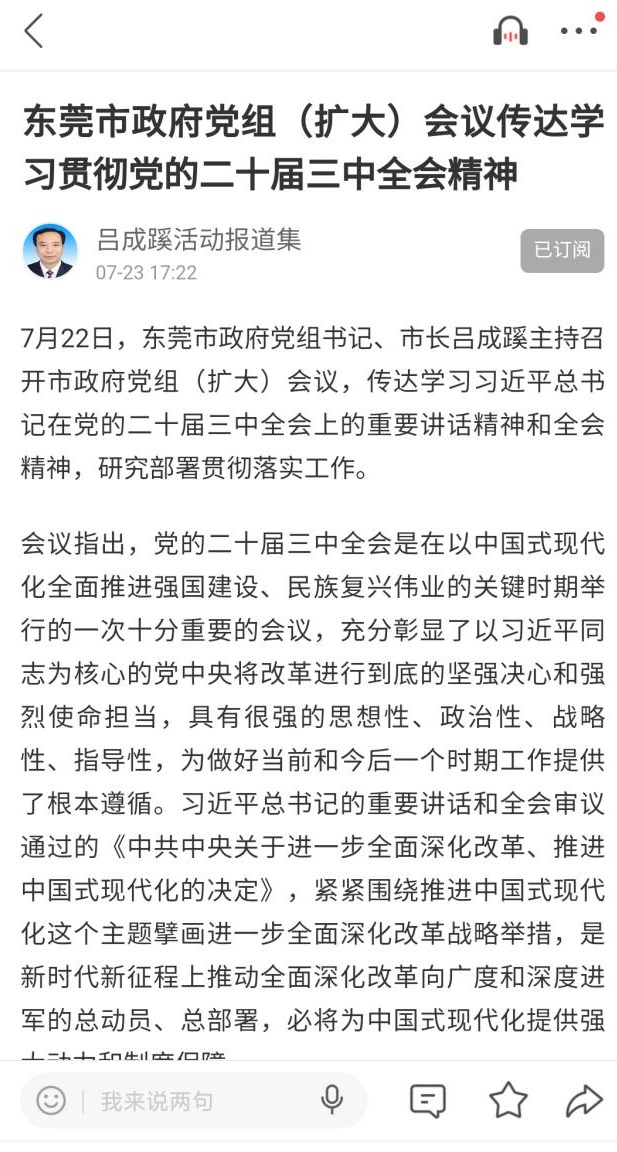
Task: Favorite this article with the star
Action: pyautogui.click(x=508, y=1100)
